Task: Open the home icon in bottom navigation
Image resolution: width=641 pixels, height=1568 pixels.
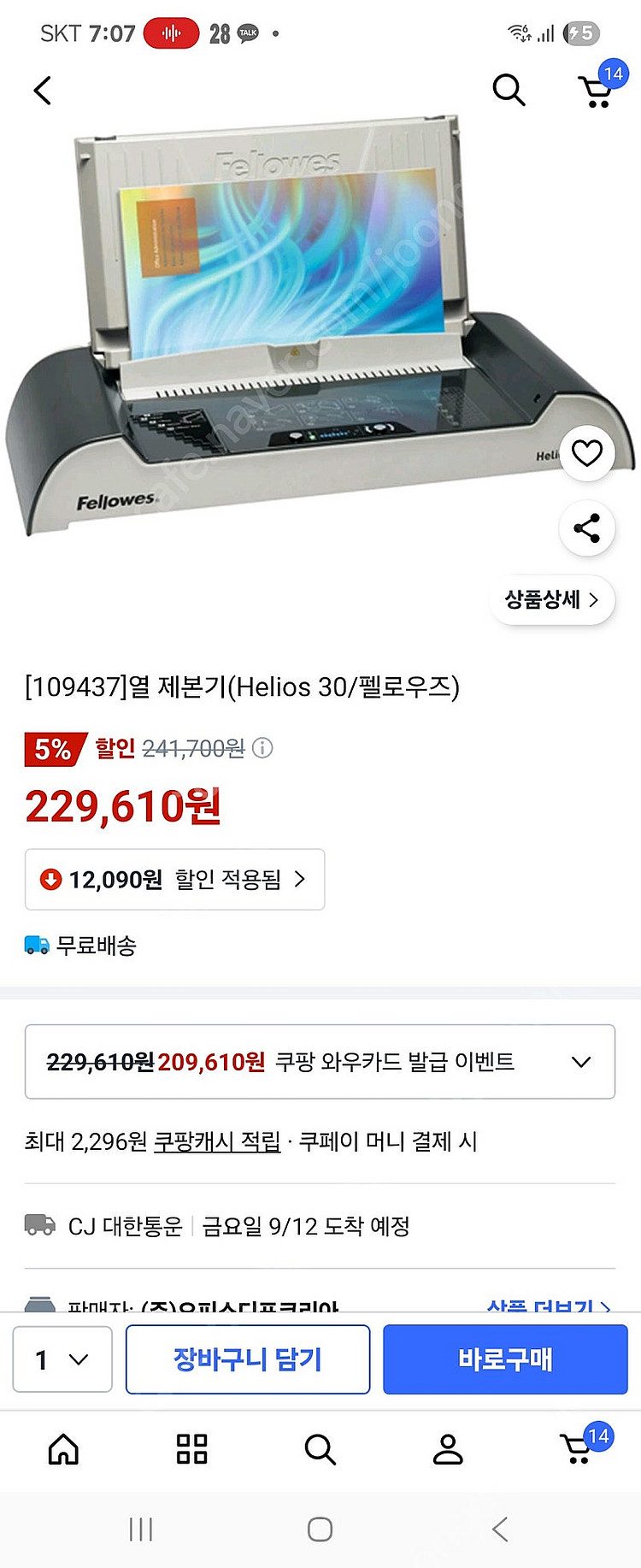Action: pyautogui.click(x=62, y=1450)
